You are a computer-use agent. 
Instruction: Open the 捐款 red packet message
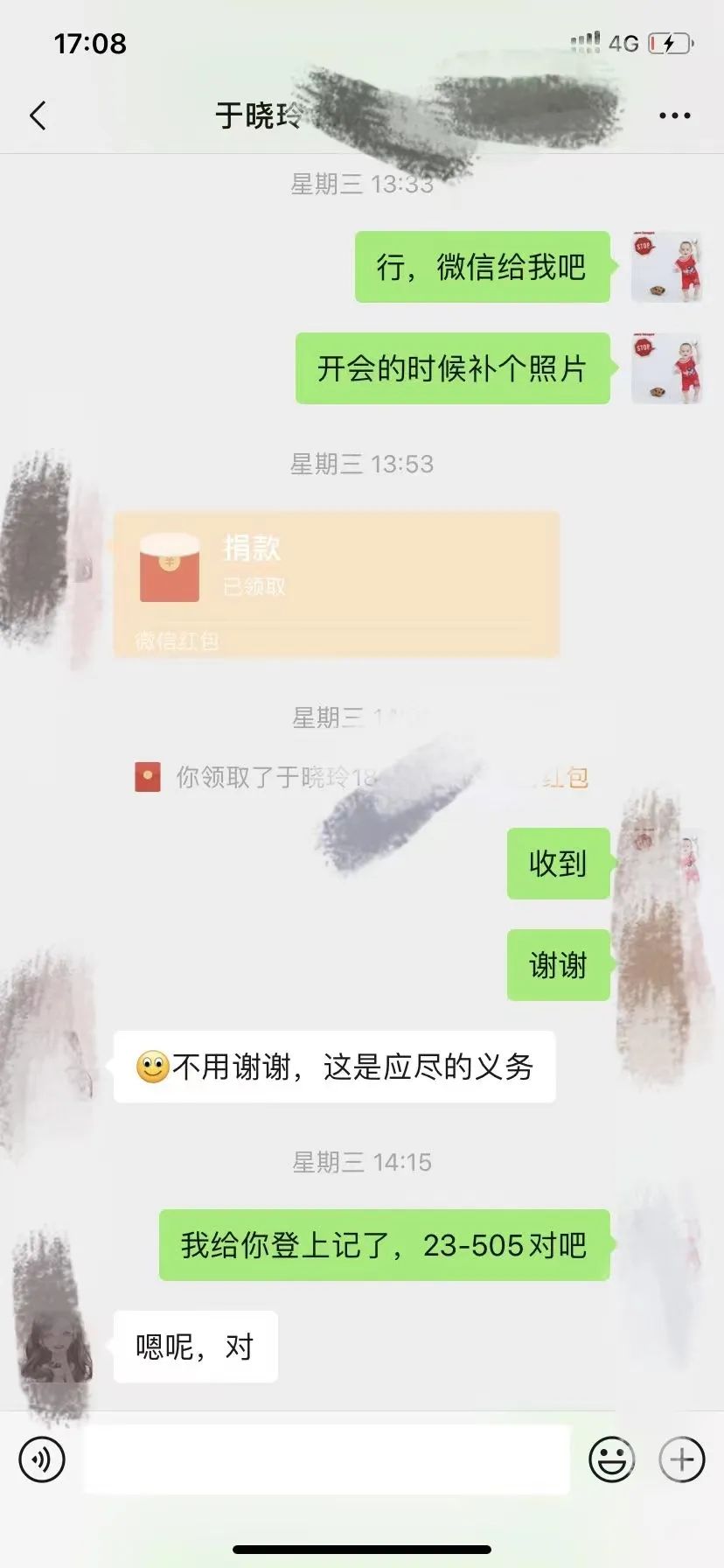pyautogui.click(x=337, y=584)
